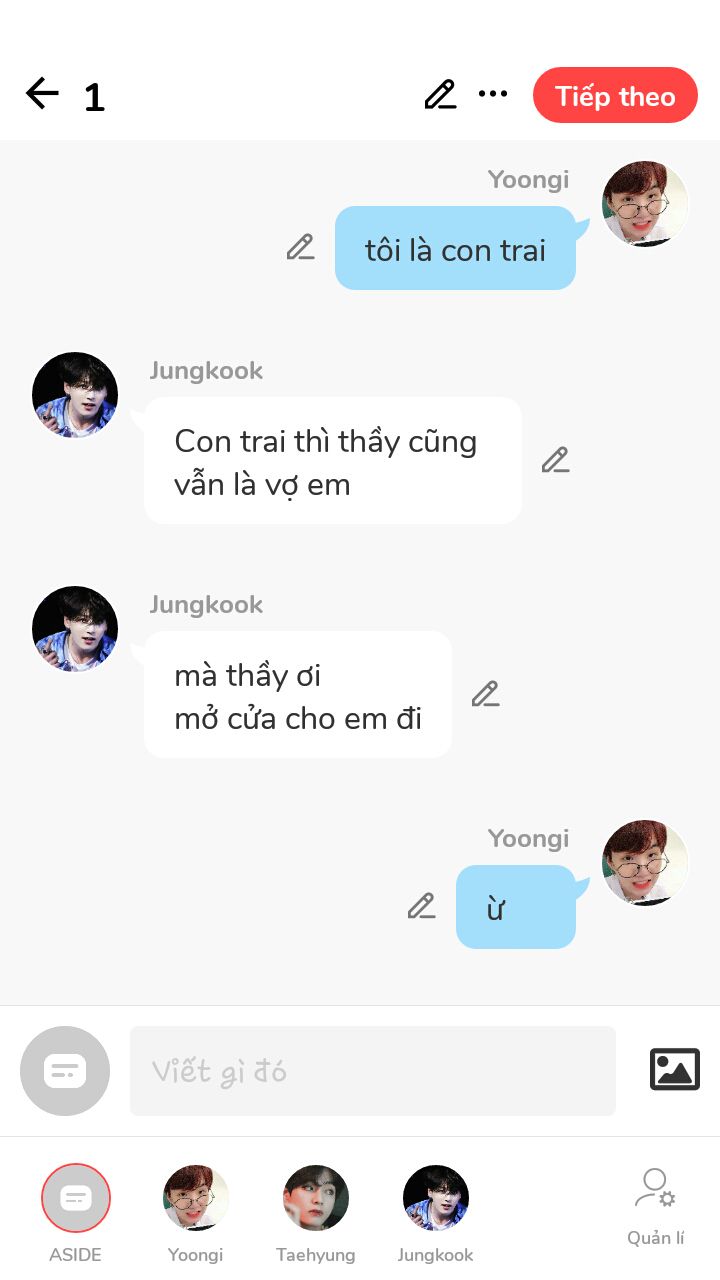The image size is (720, 1280).
Task: Edit the message "tôi là con trai"
Action: point(300,247)
